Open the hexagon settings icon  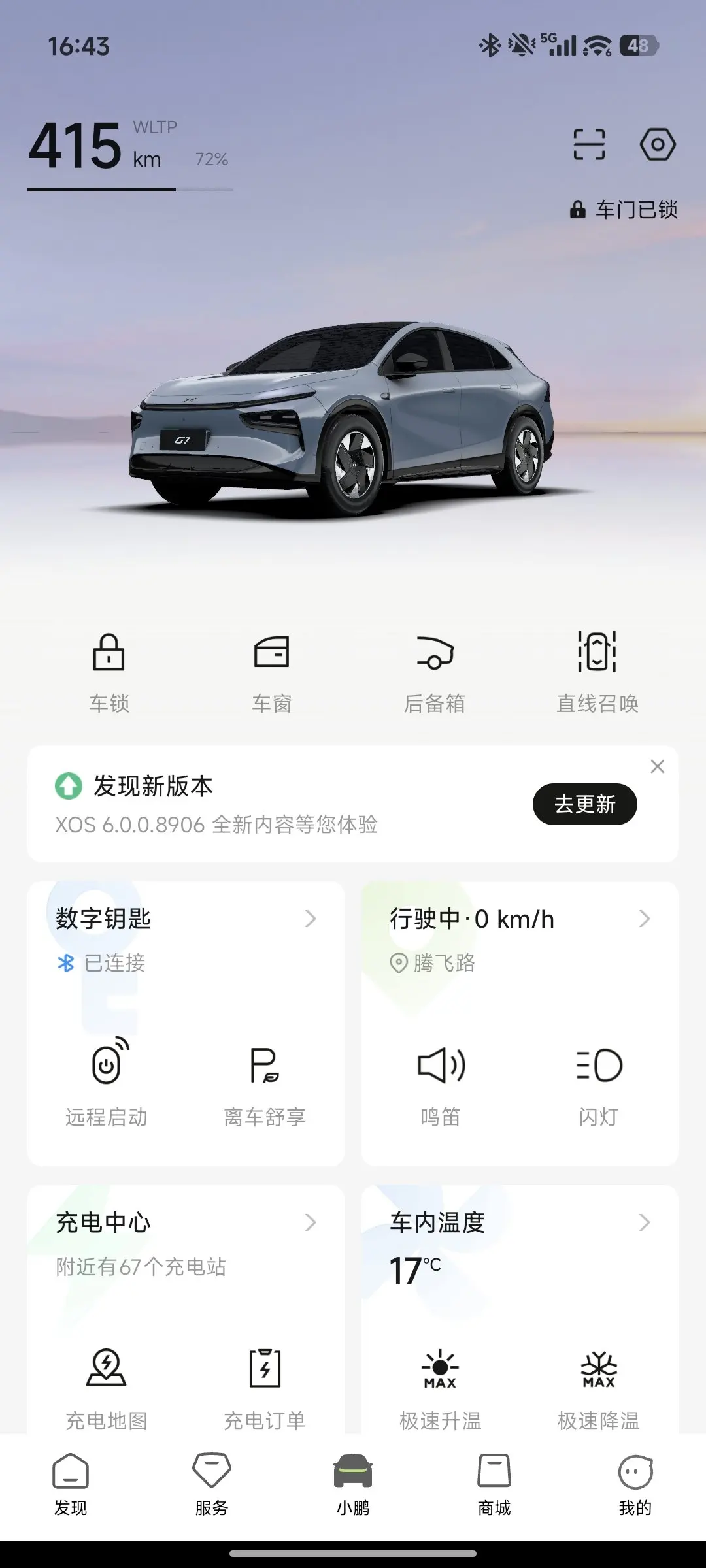[x=657, y=144]
